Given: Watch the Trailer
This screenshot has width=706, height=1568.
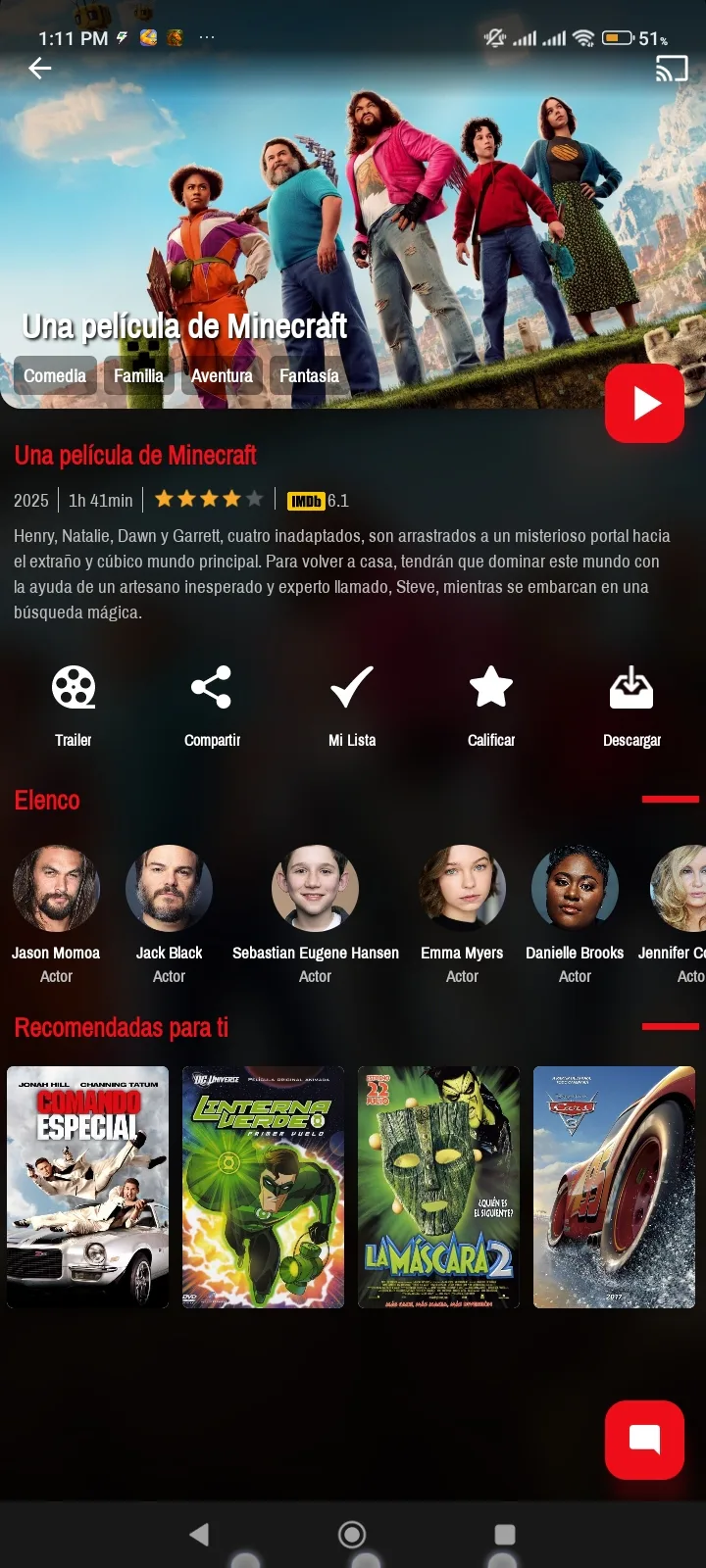Looking at the screenshot, I should click(74, 706).
